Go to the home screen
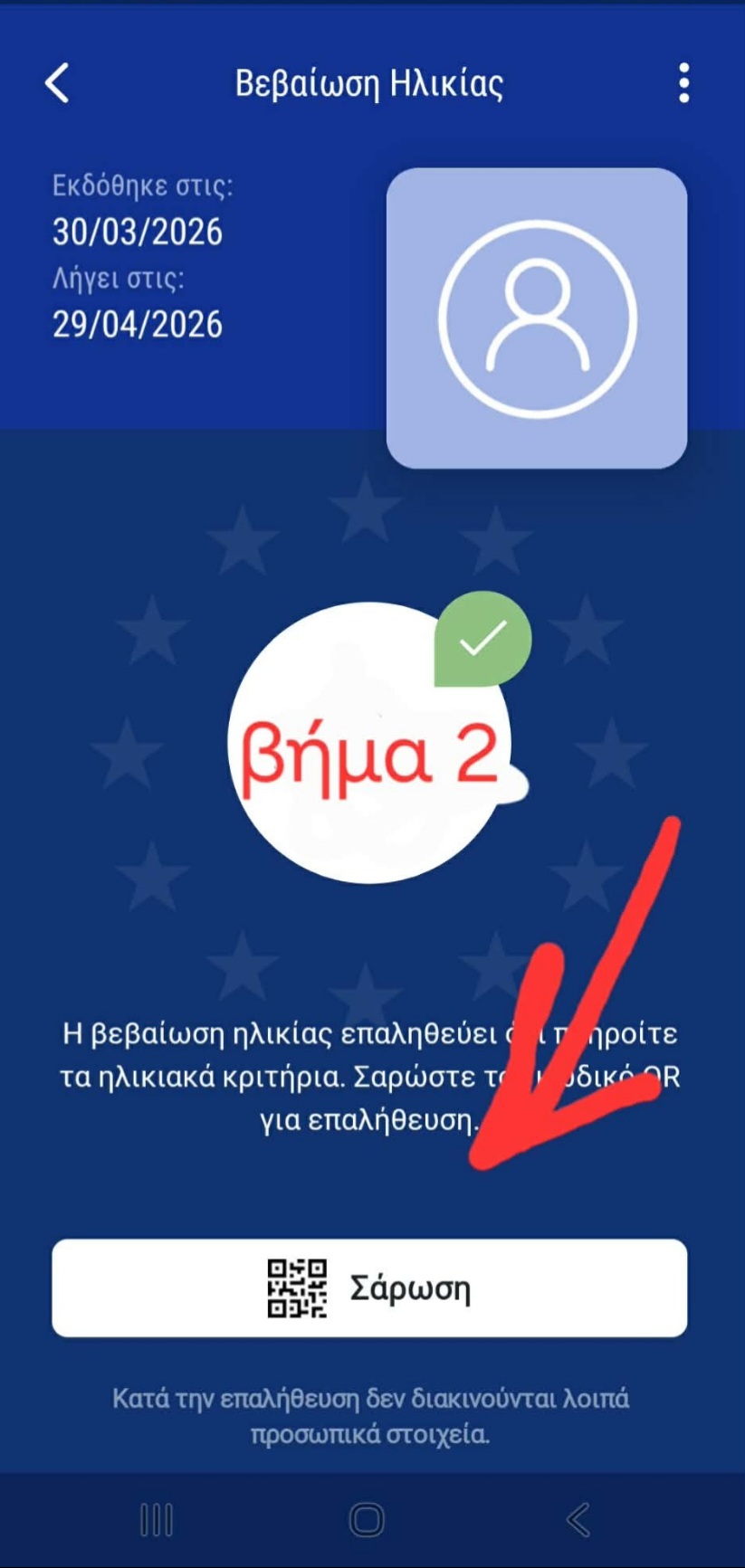This screenshot has width=745, height=1568. 367,1520
